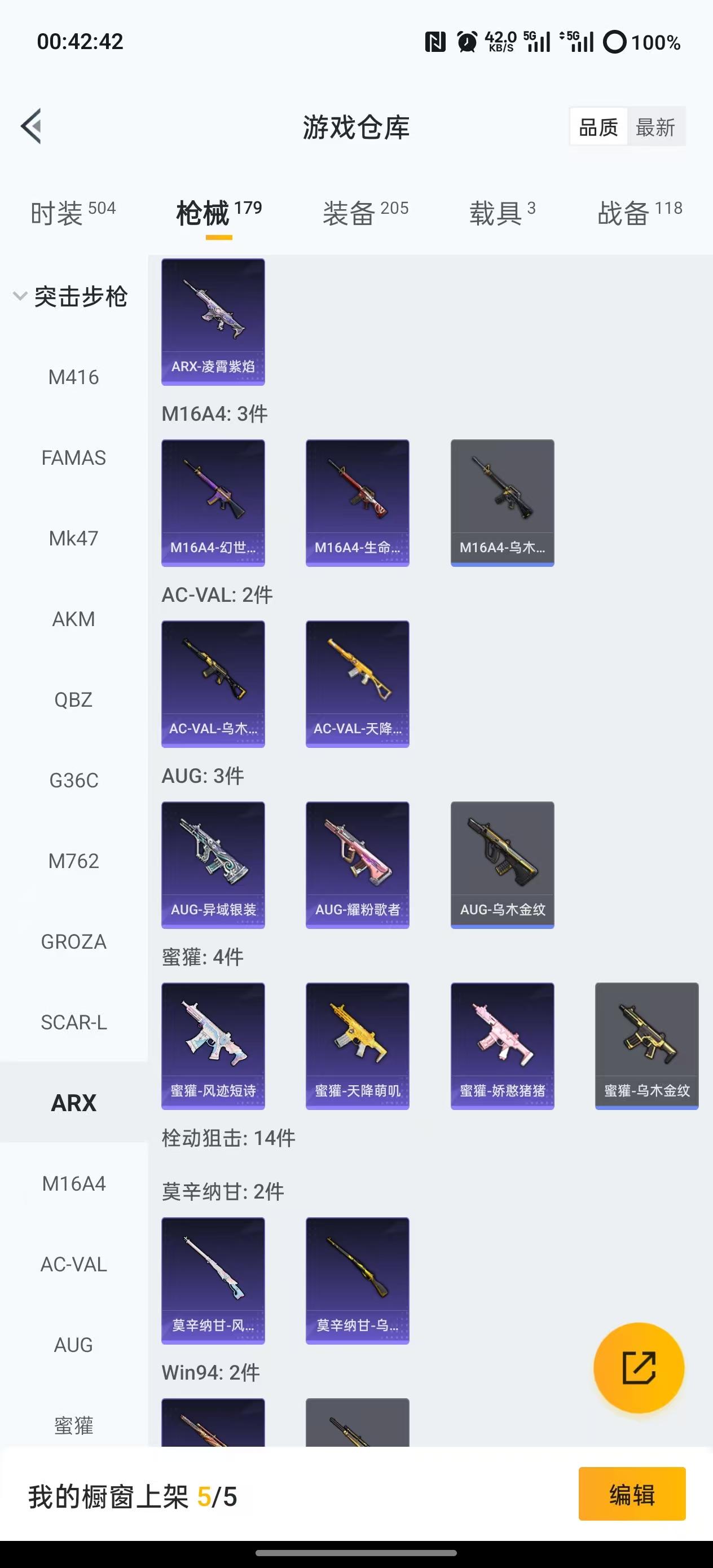This screenshot has height=1568, width=713.
Task: Tap the 编辑 button
Action: 631,1494
